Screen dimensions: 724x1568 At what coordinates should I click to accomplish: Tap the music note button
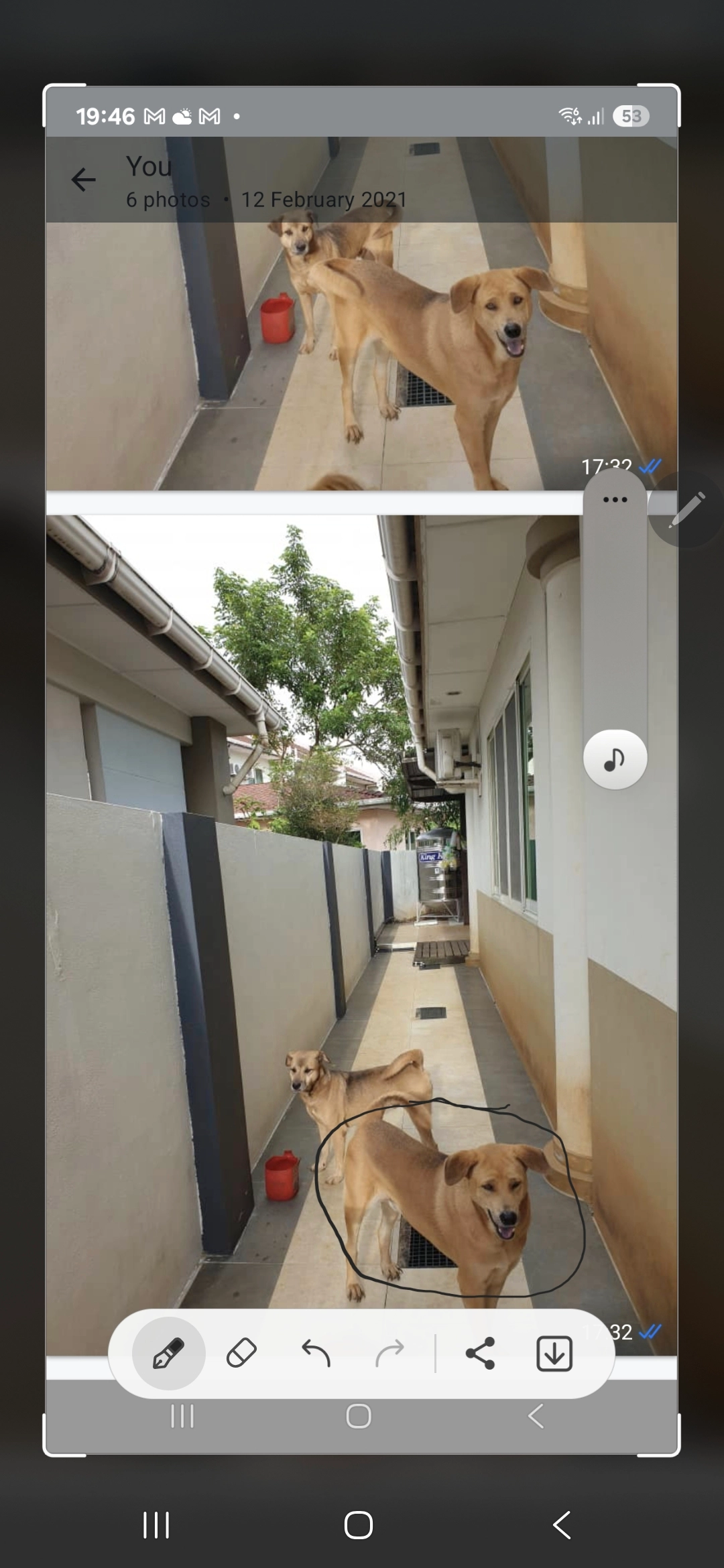click(x=615, y=759)
